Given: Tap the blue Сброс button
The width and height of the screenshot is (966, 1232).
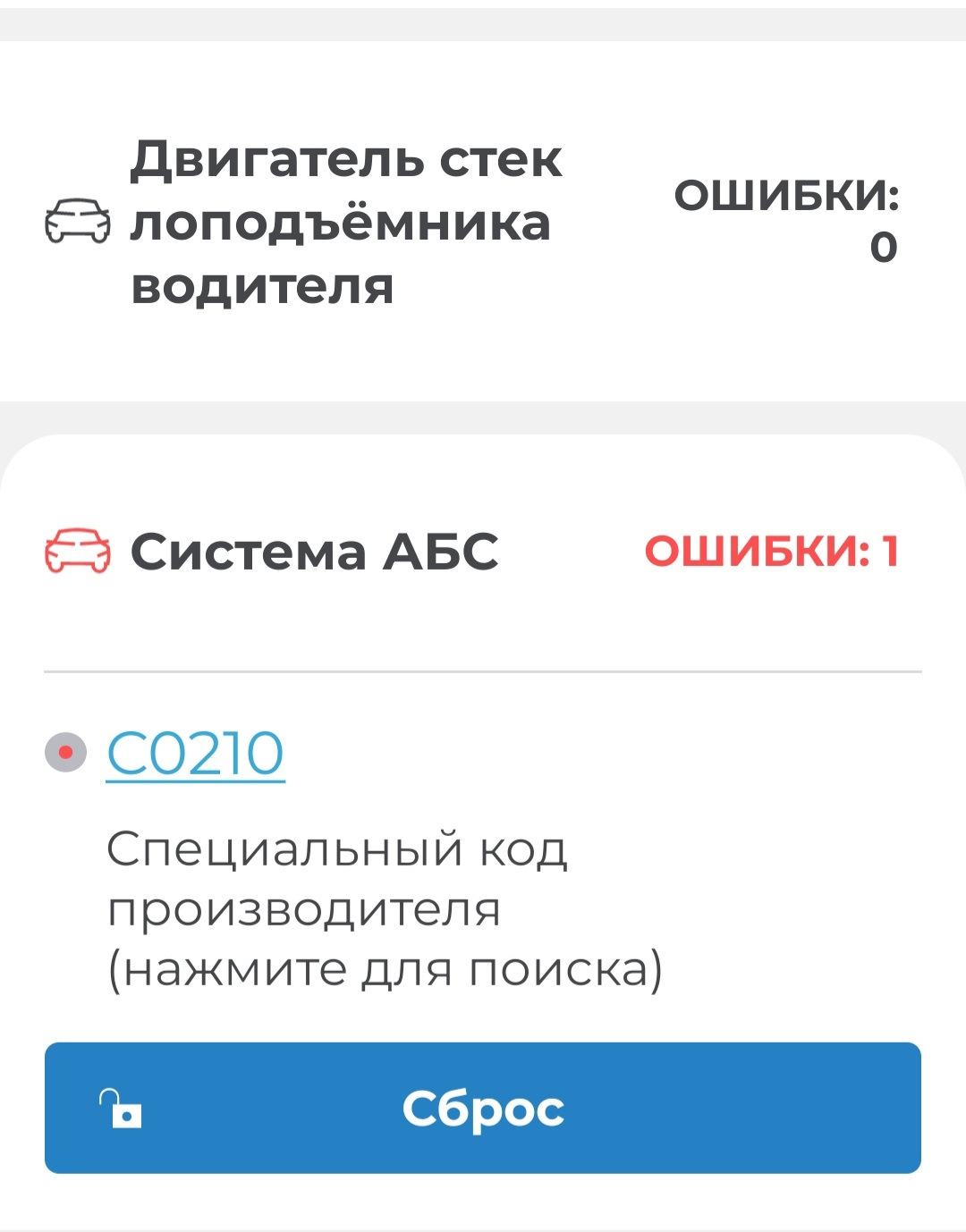Looking at the screenshot, I should coord(483,1108).
